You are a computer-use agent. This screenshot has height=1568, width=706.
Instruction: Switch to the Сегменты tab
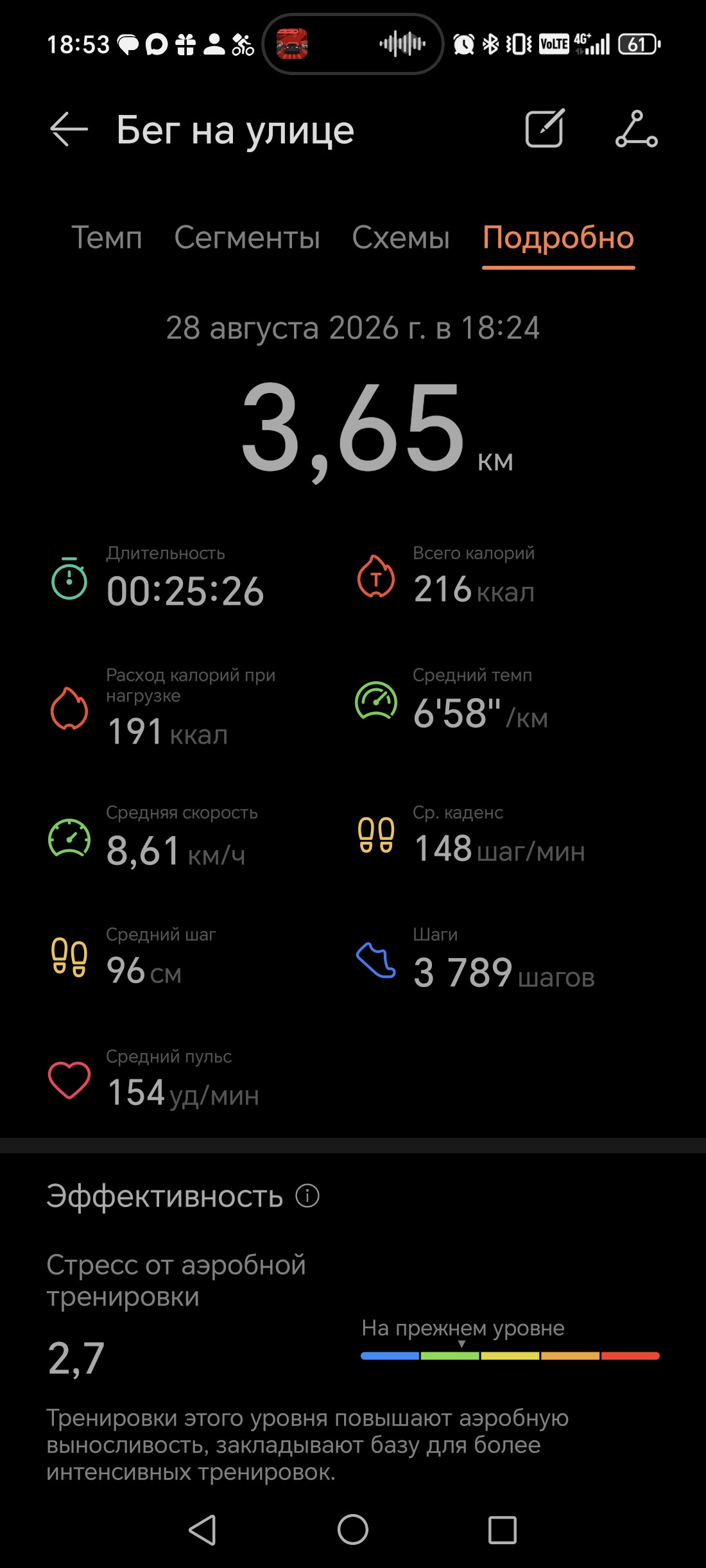[247, 238]
